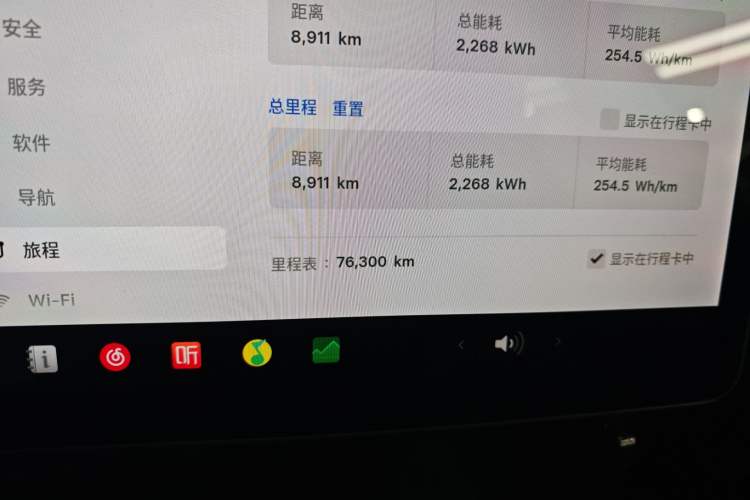Select the 旅程 menu item
The height and width of the screenshot is (500, 750).
42,250
